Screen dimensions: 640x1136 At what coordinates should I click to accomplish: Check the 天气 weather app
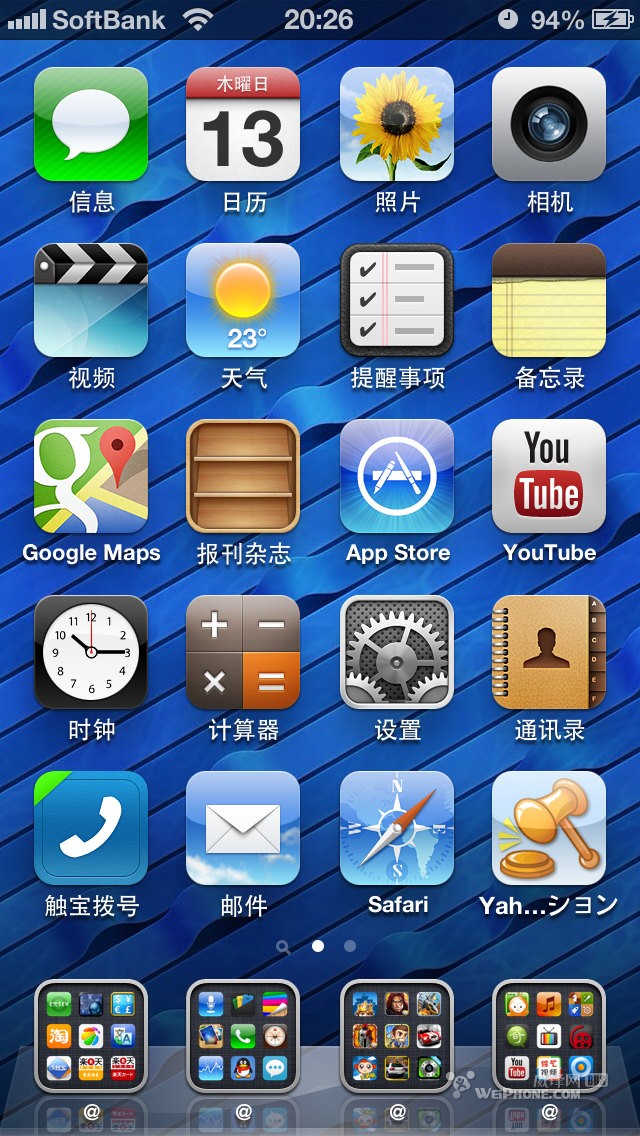click(x=243, y=300)
